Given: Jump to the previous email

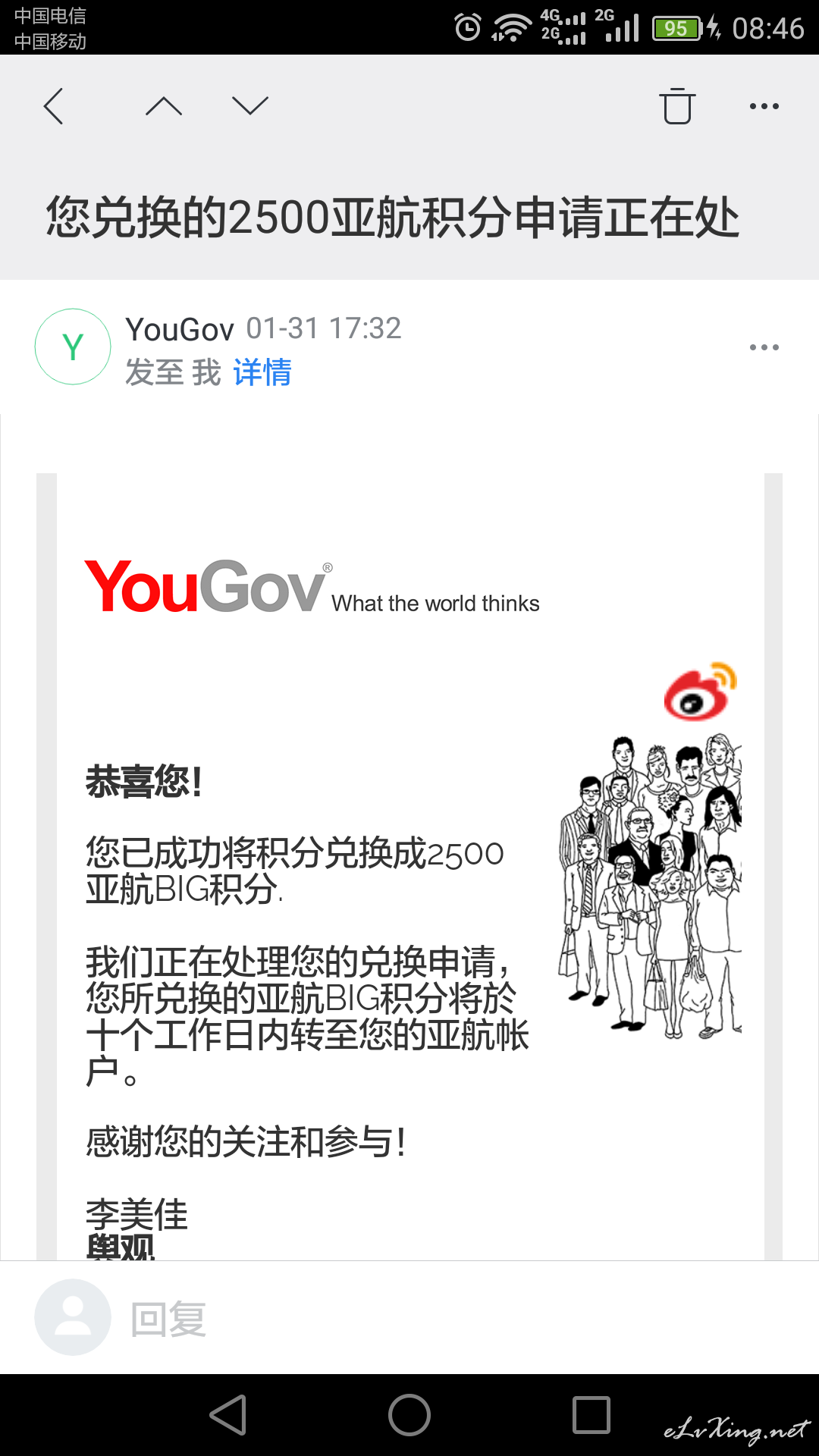Looking at the screenshot, I should click(164, 106).
